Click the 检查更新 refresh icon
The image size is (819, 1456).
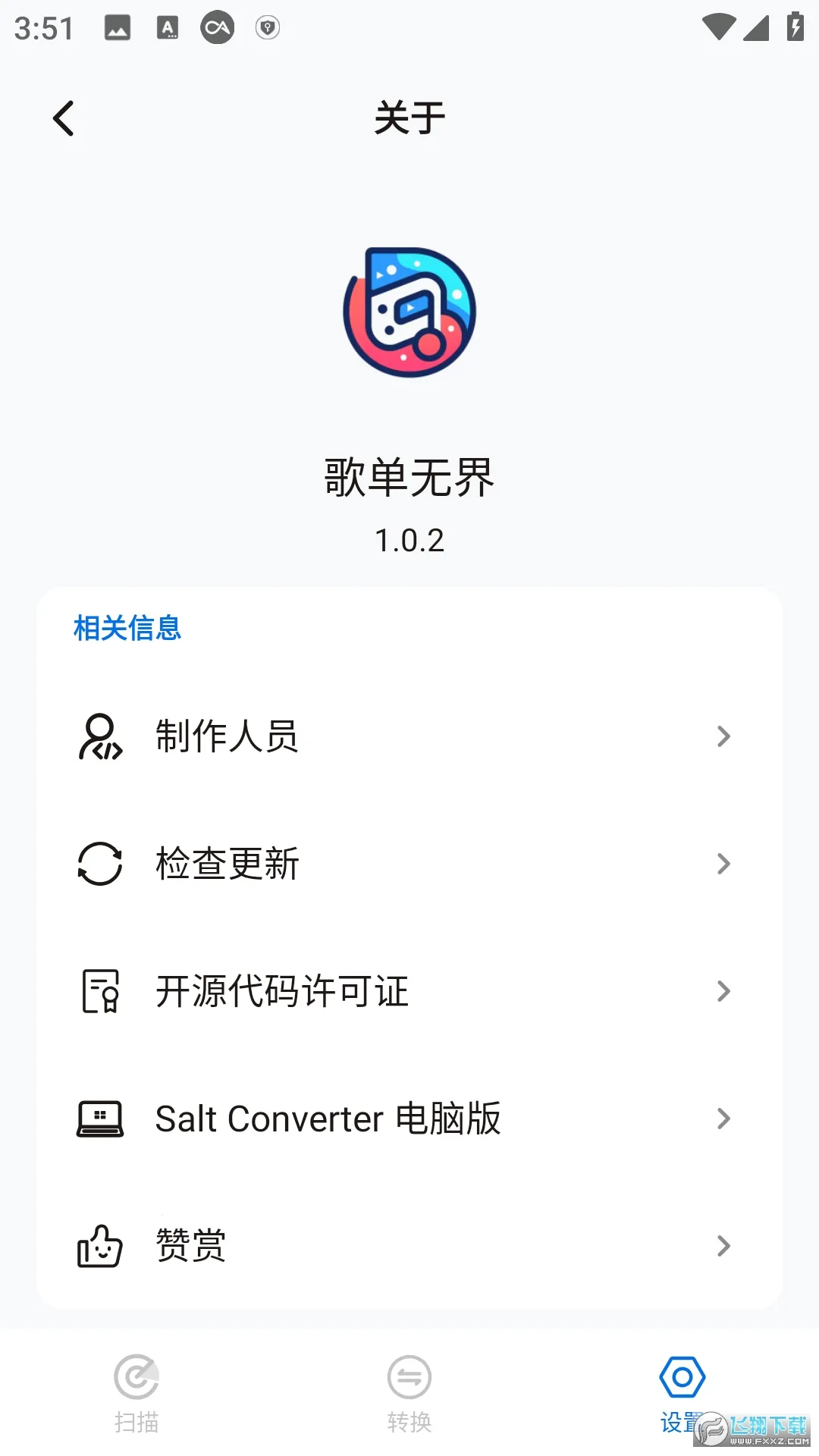[x=99, y=863]
